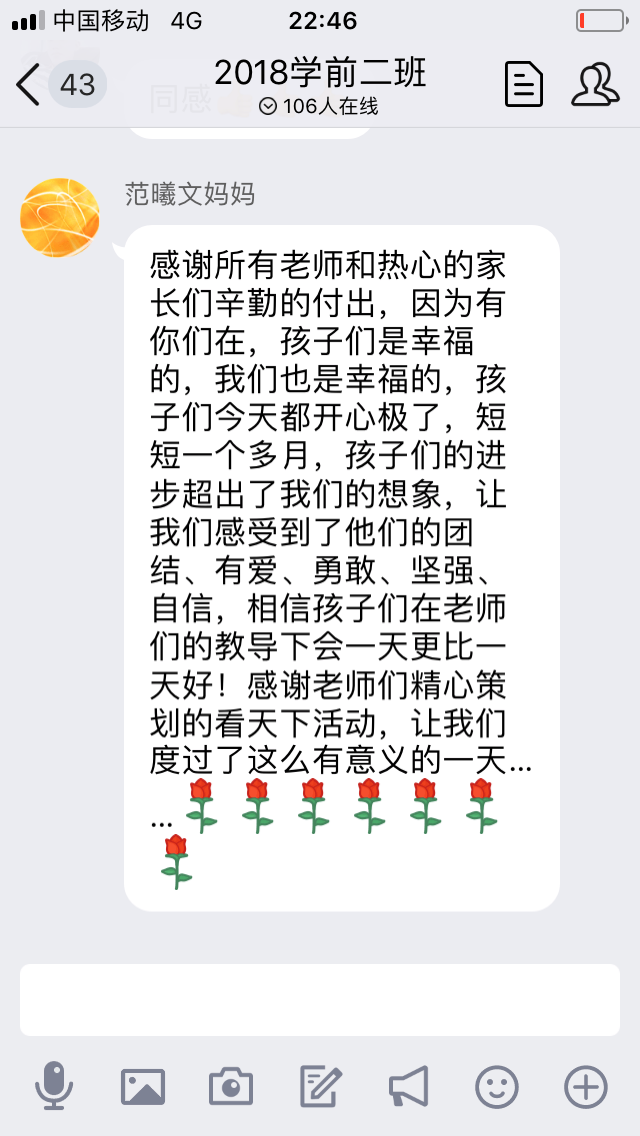This screenshot has width=640, height=1136.
Task: Open the camera to shoot a photo
Action: [x=231, y=1086]
